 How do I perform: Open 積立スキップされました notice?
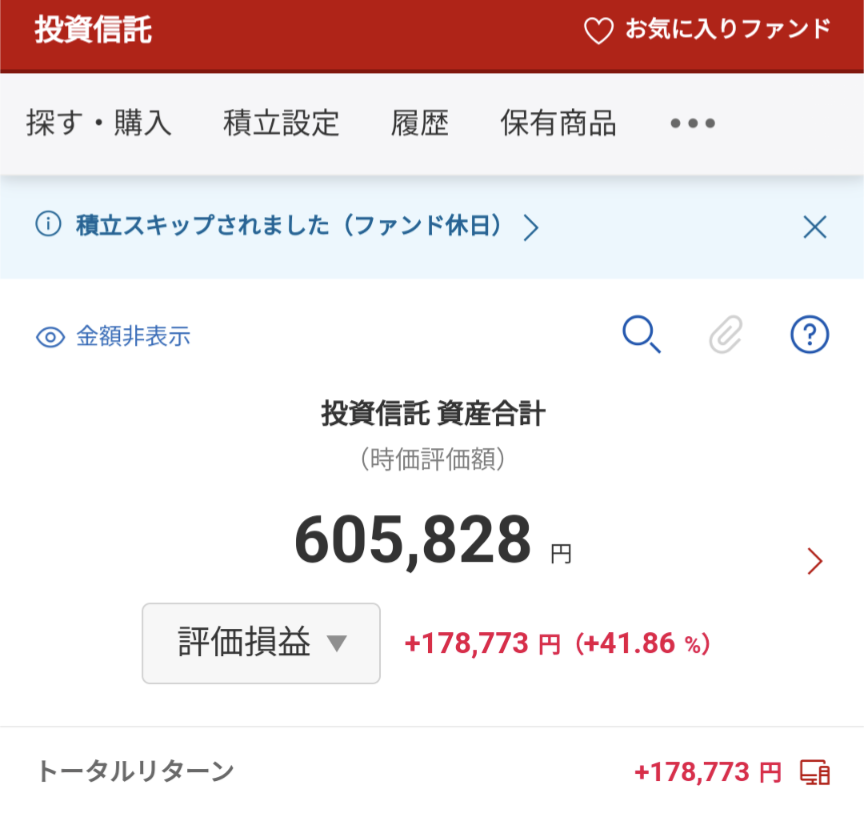pyautogui.click(x=288, y=227)
